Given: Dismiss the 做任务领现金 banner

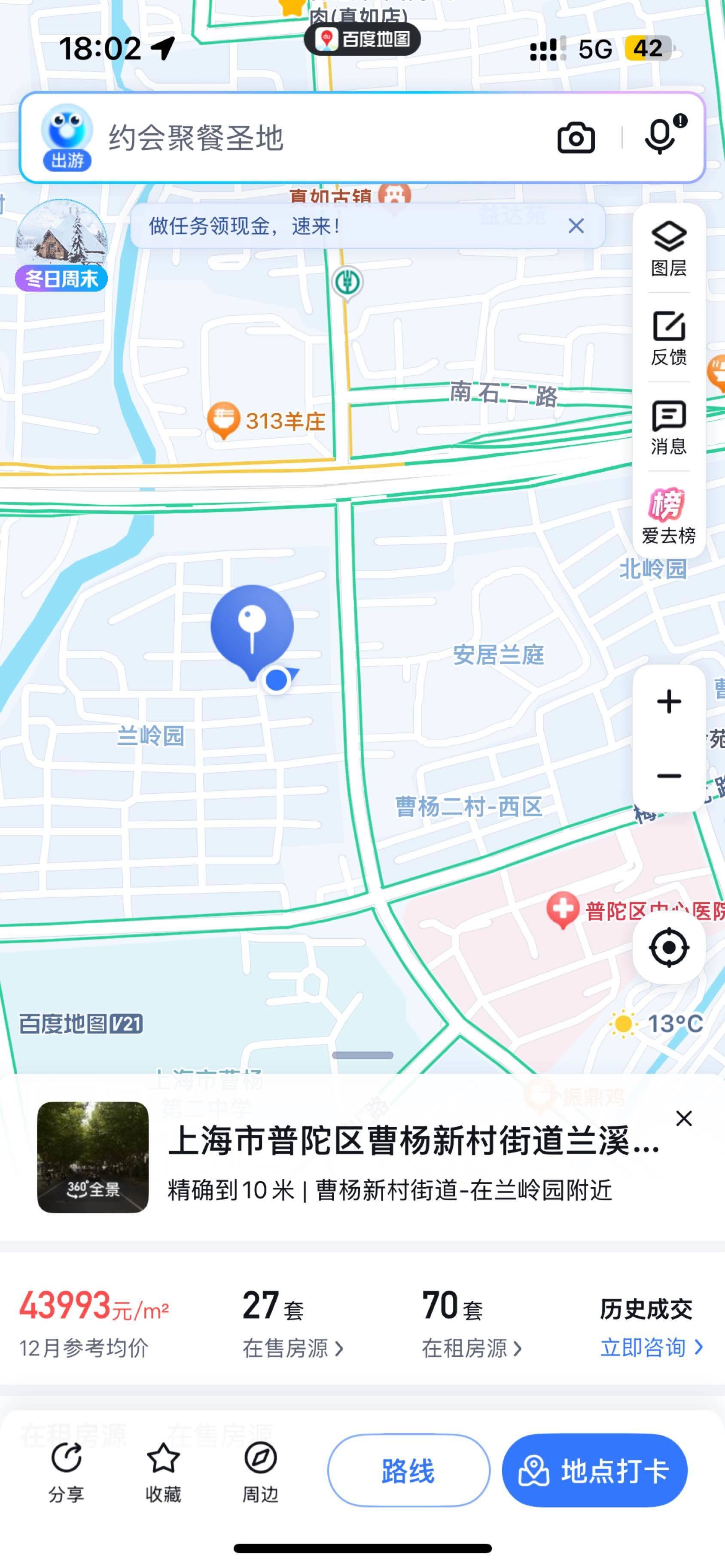Looking at the screenshot, I should 576,227.
